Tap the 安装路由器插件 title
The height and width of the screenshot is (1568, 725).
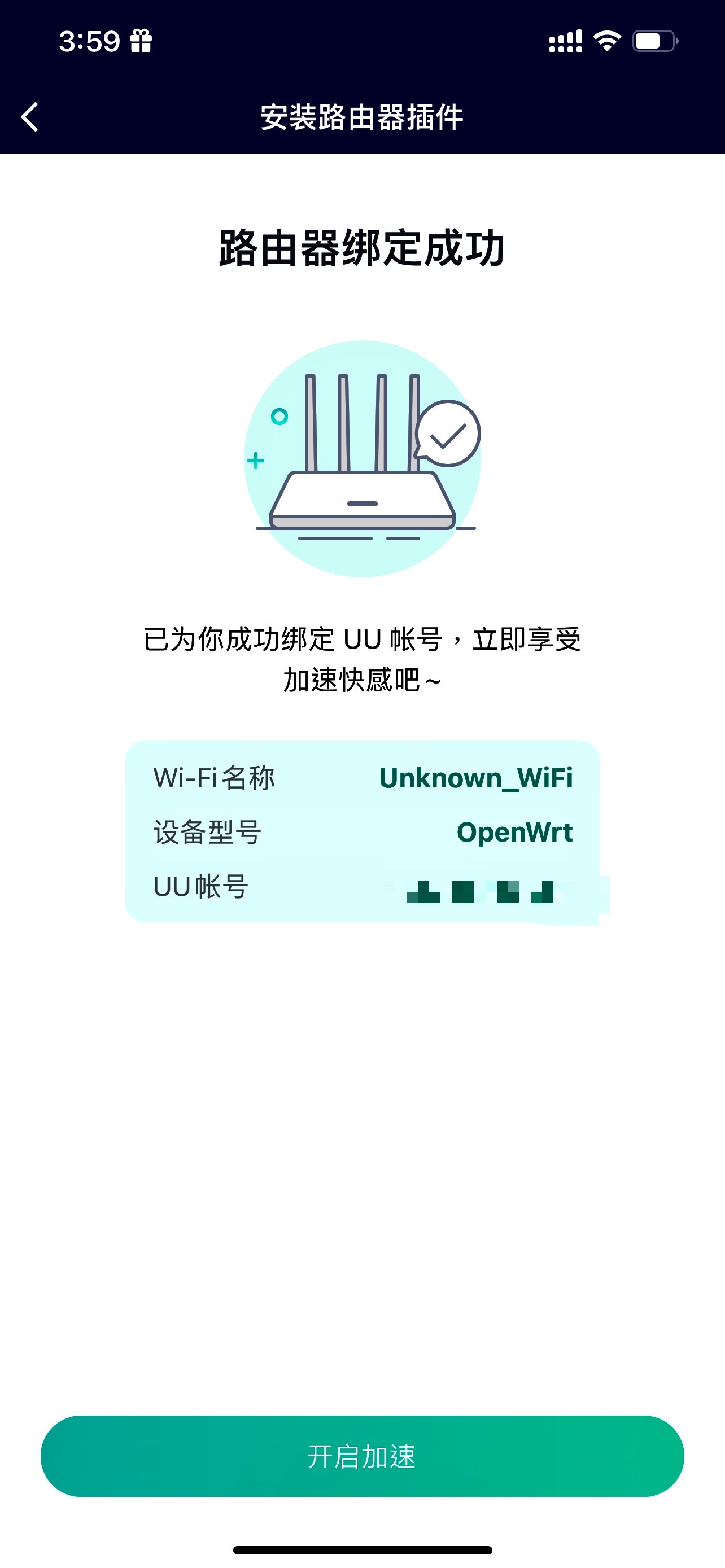coord(362,118)
